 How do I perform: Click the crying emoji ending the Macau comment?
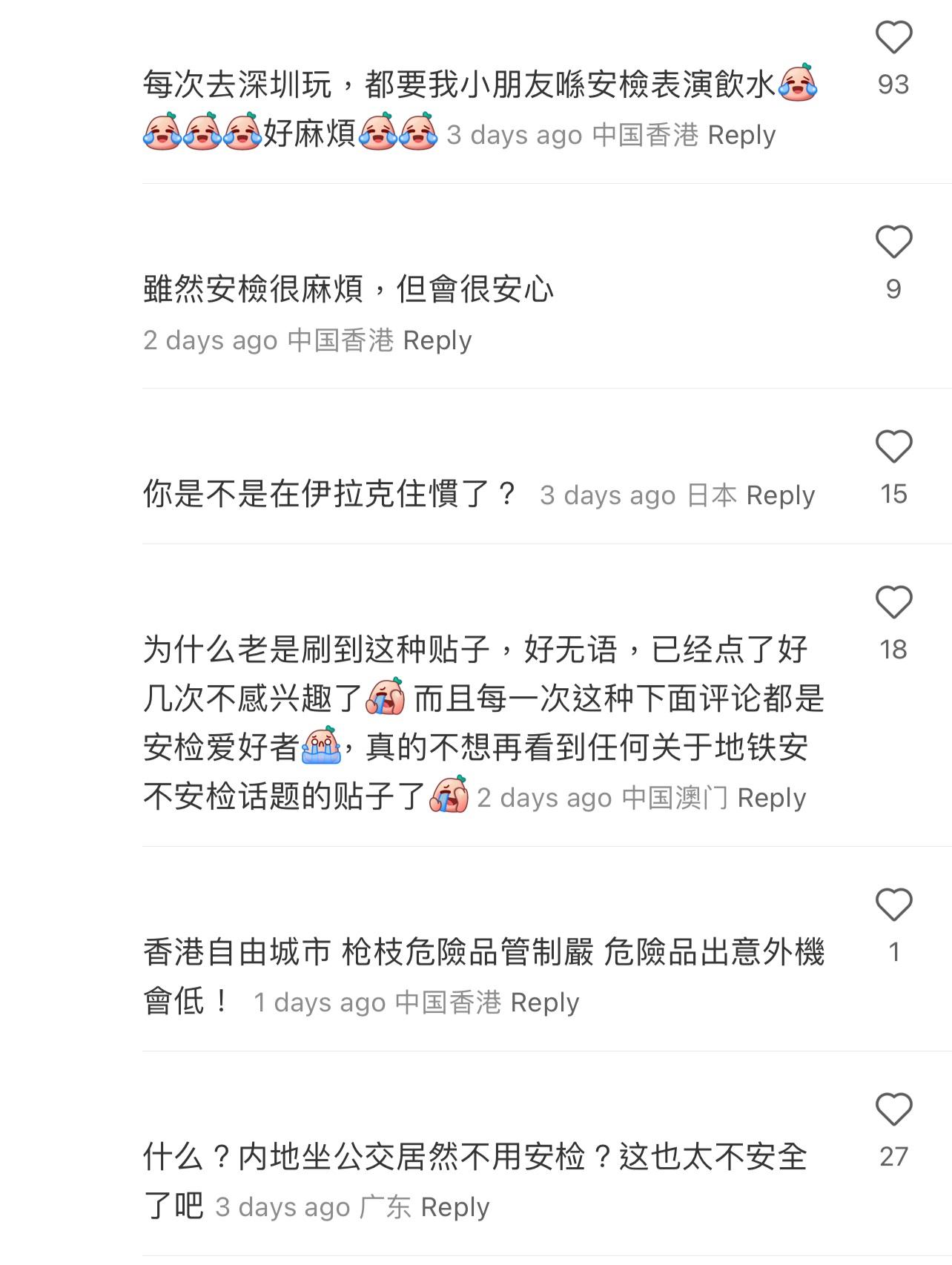[450, 797]
